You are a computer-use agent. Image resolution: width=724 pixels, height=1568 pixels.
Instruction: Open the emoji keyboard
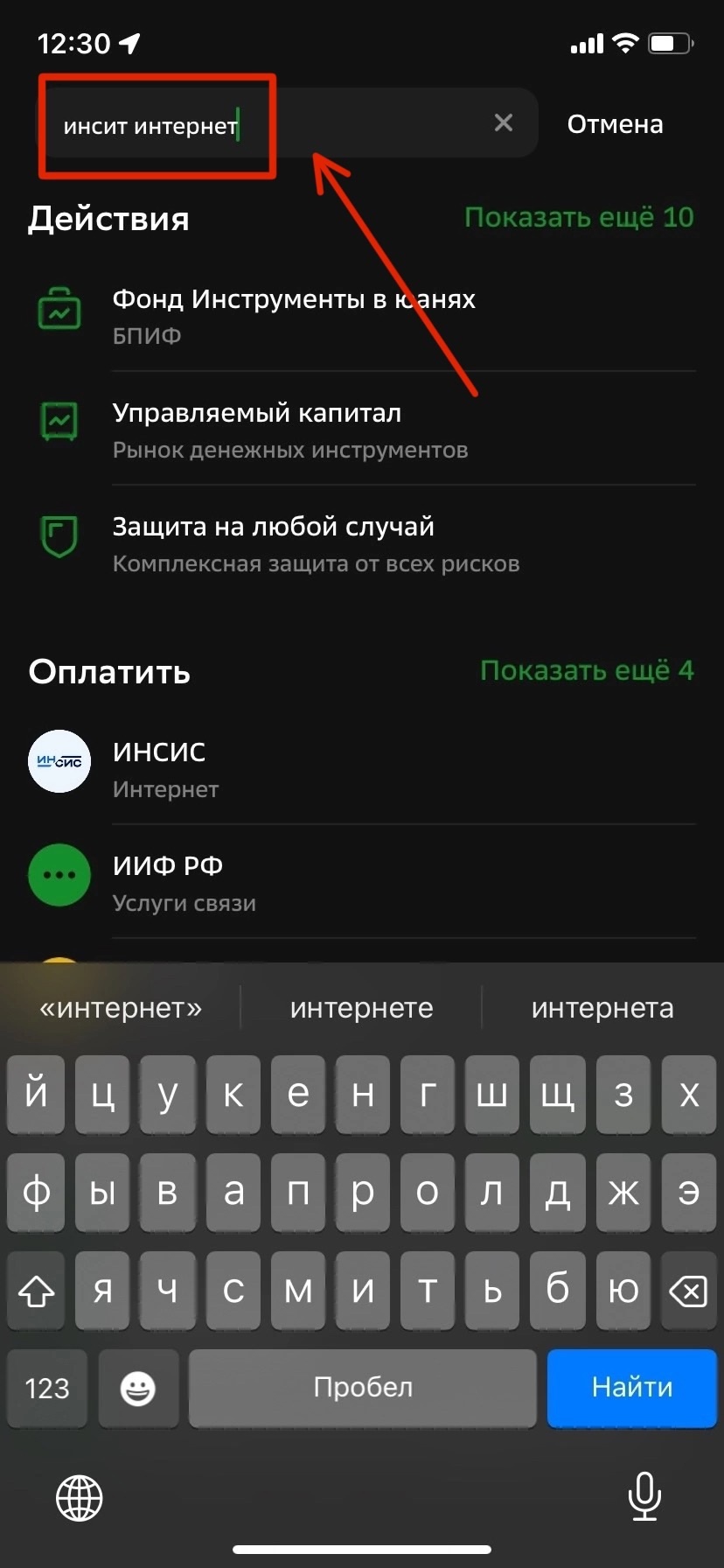(x=138, y=1387)
